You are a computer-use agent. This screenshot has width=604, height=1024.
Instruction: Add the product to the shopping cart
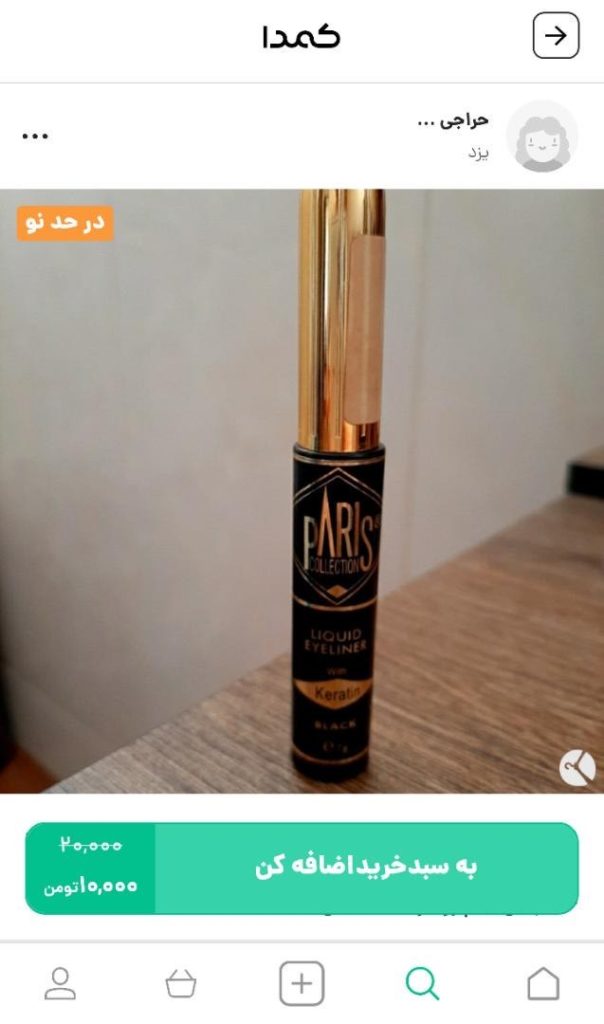click(x=365, y=867)
